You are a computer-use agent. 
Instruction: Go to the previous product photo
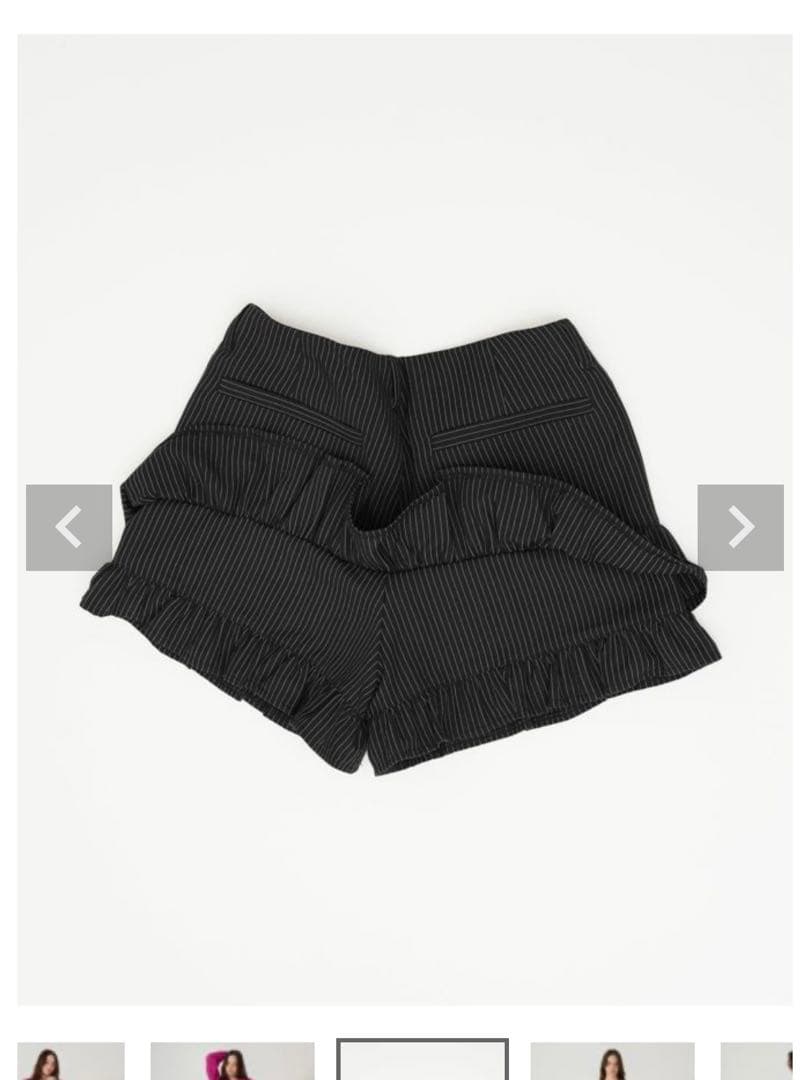(69, 527)
